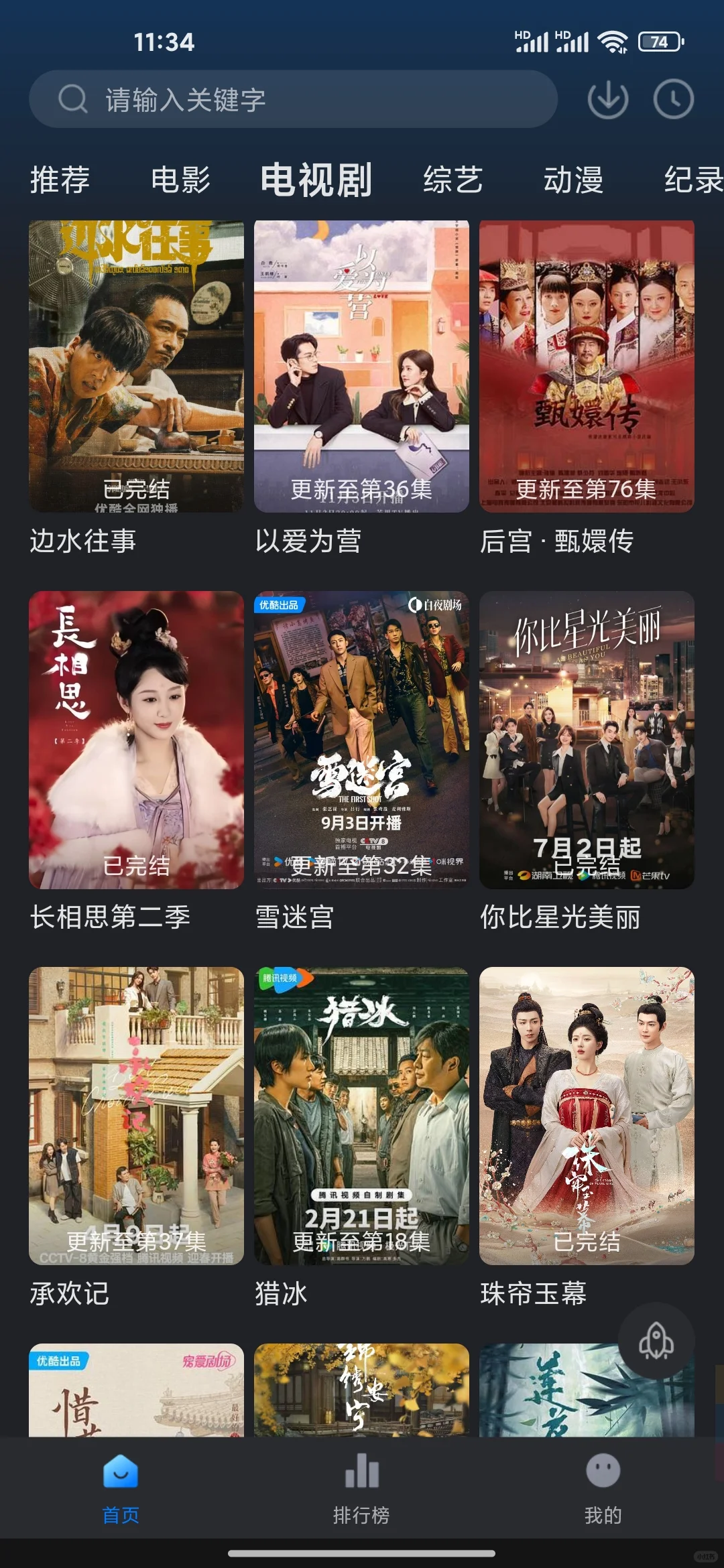Select the 雪迷宫 poster
The height and width of the screenshot is (1568, 724).
tap(361, 740)
